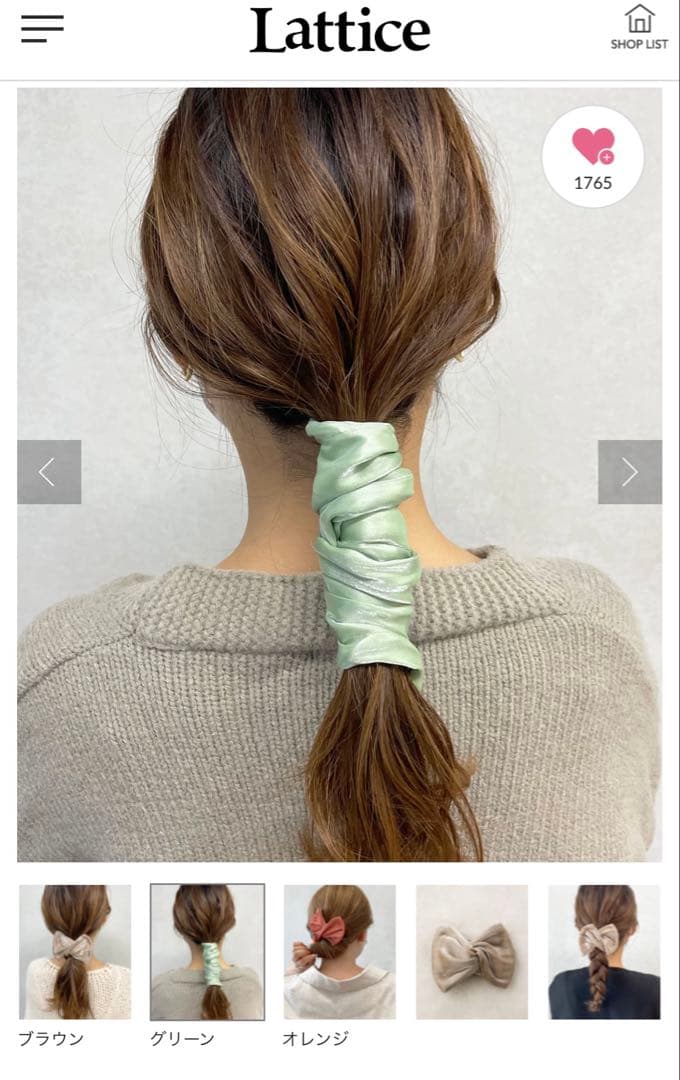680x1080 pixels.
Task: Open the hamburger menu
Action: tap(42, 29)
